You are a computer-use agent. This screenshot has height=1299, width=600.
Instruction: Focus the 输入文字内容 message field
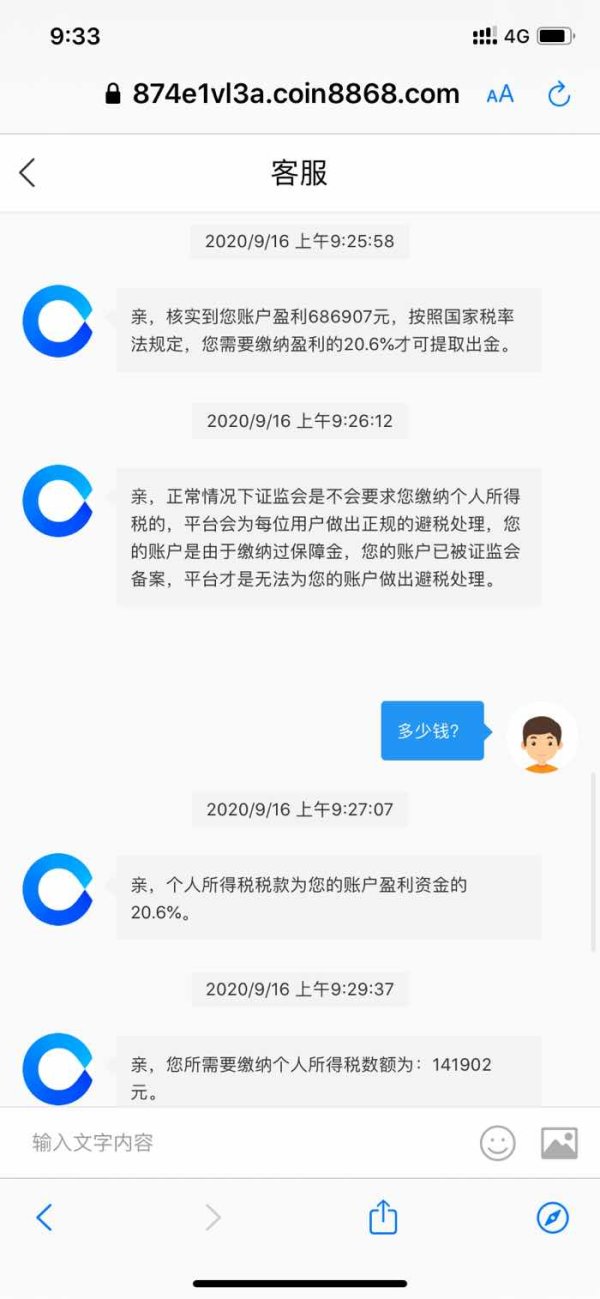245,1142
